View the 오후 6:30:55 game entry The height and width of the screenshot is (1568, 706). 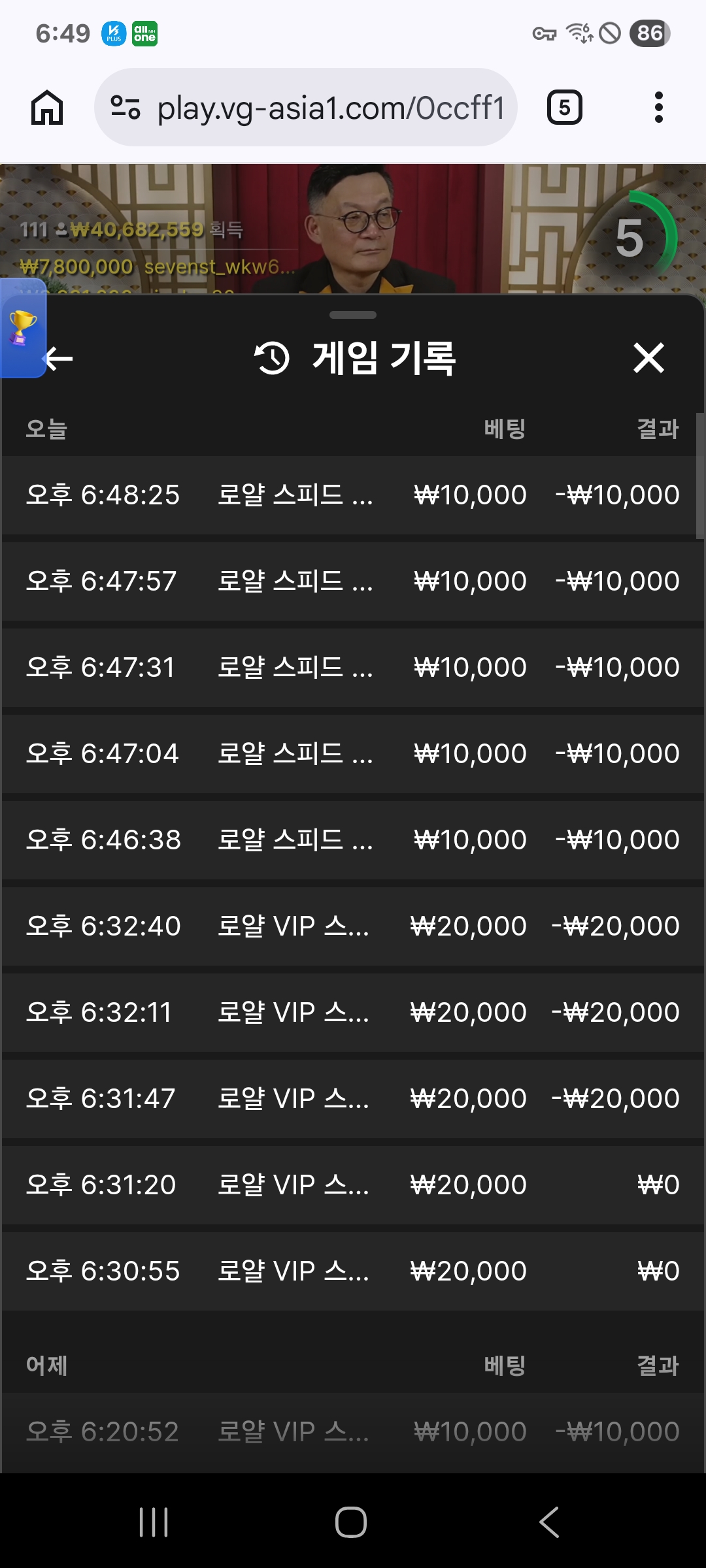(353, 1271)
